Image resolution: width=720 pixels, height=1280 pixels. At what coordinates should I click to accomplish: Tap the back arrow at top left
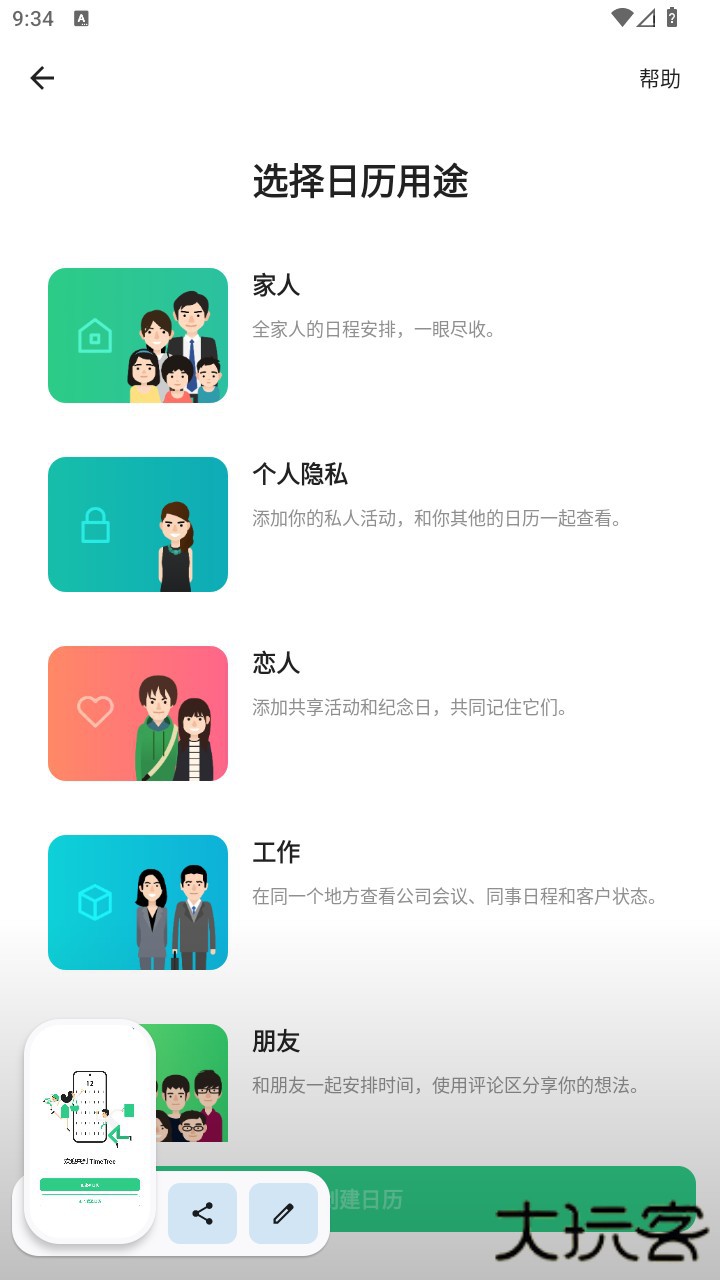(42, 78)
